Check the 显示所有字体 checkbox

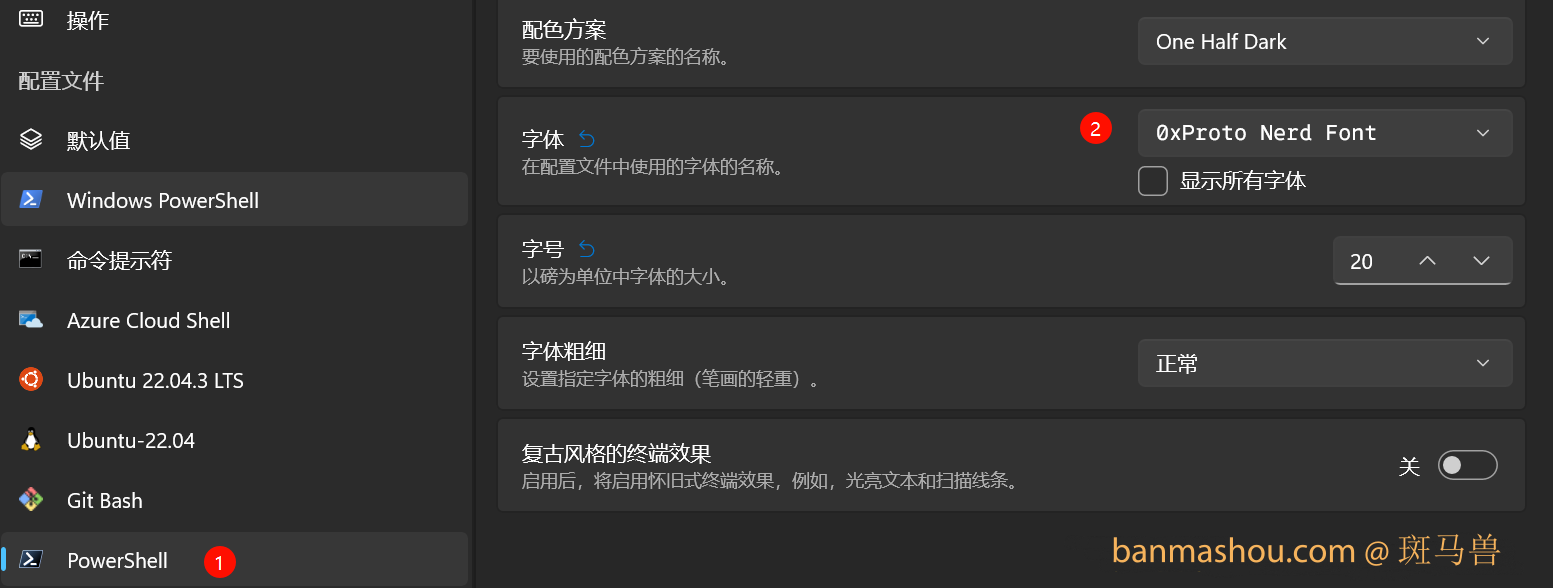1153,181
